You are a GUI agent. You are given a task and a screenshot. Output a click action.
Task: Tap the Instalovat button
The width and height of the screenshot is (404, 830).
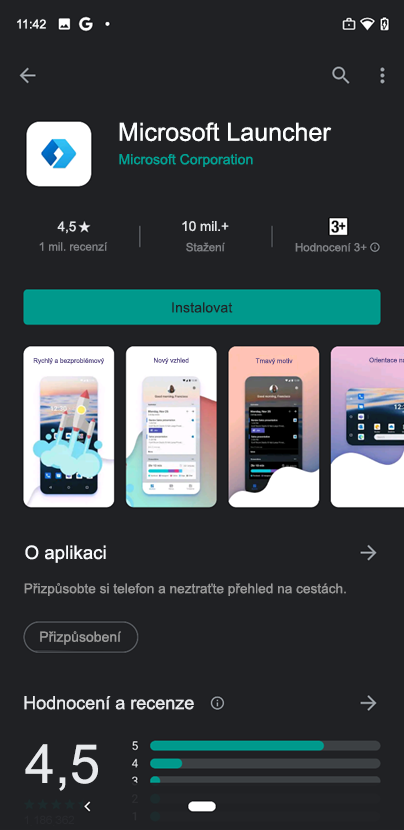coord(202,307)
